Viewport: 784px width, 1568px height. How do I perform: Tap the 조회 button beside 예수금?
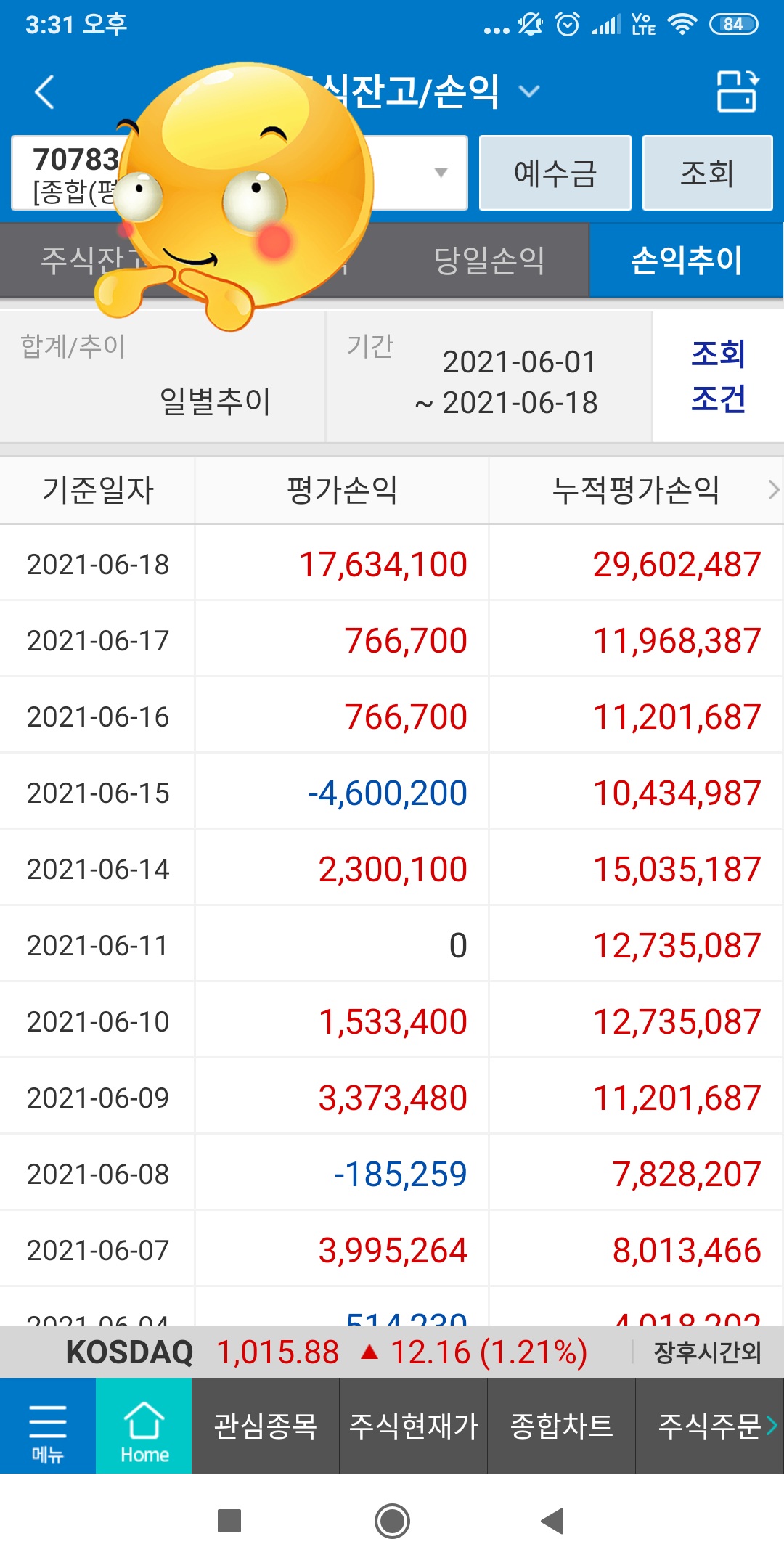coord(707,173)
